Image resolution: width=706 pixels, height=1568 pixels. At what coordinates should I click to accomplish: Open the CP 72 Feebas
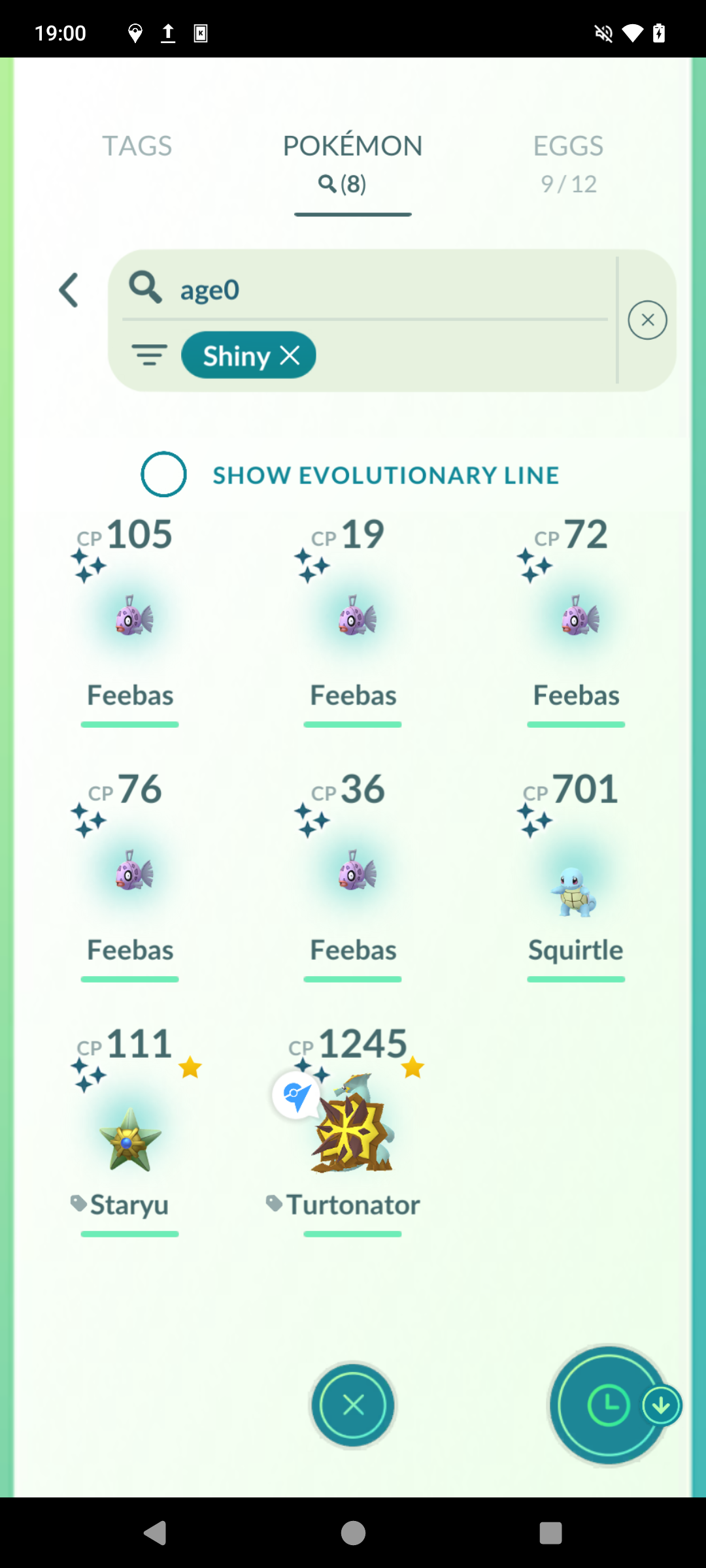coord(576,621)
